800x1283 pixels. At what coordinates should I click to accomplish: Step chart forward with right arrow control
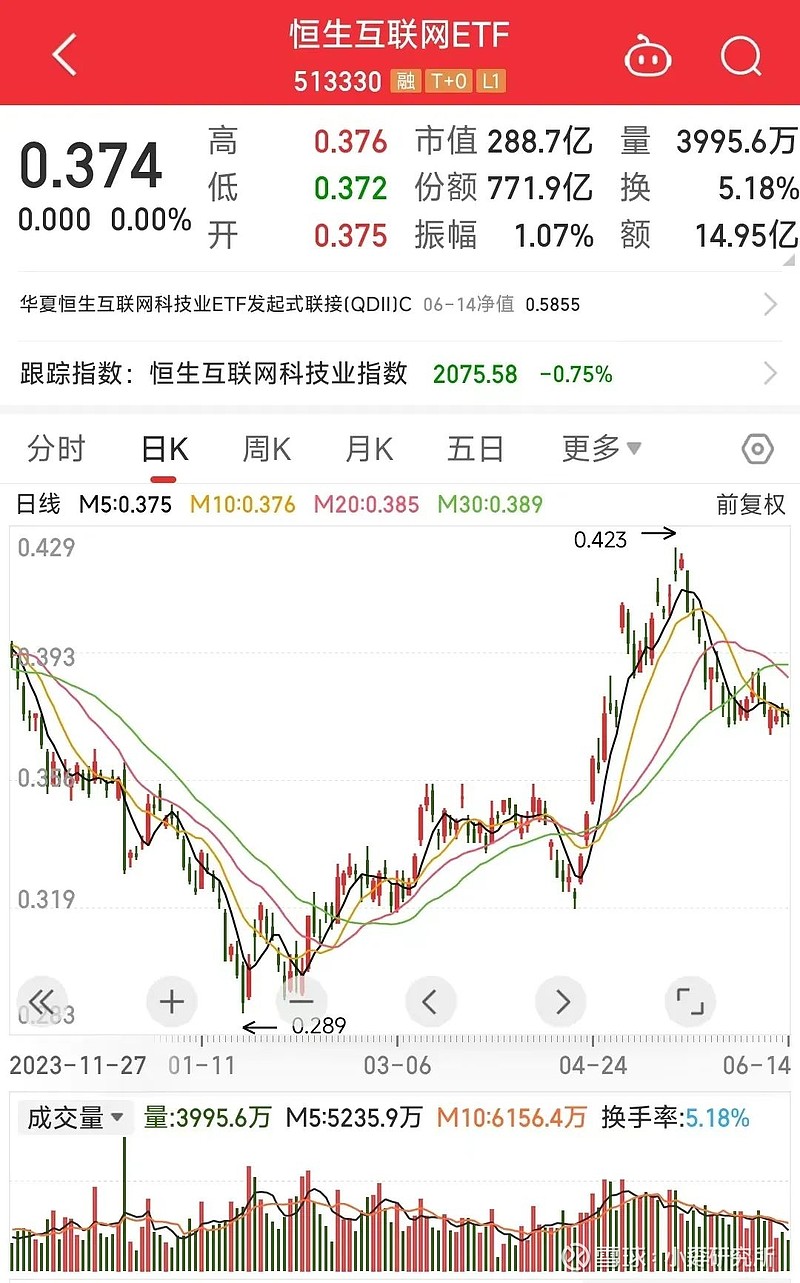pyautogui.click(x=560, y=1001)
